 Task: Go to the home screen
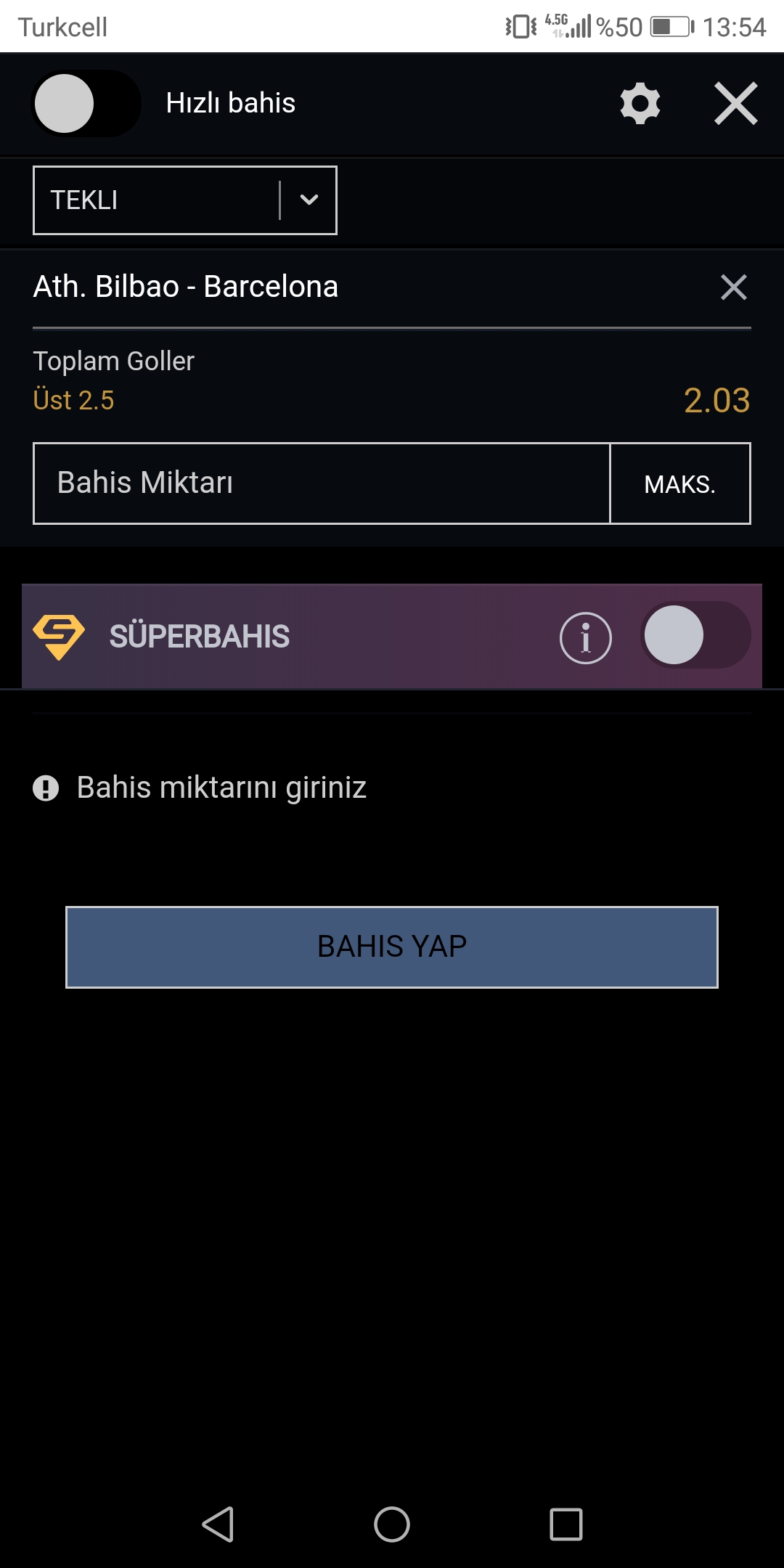[392, 1524]
